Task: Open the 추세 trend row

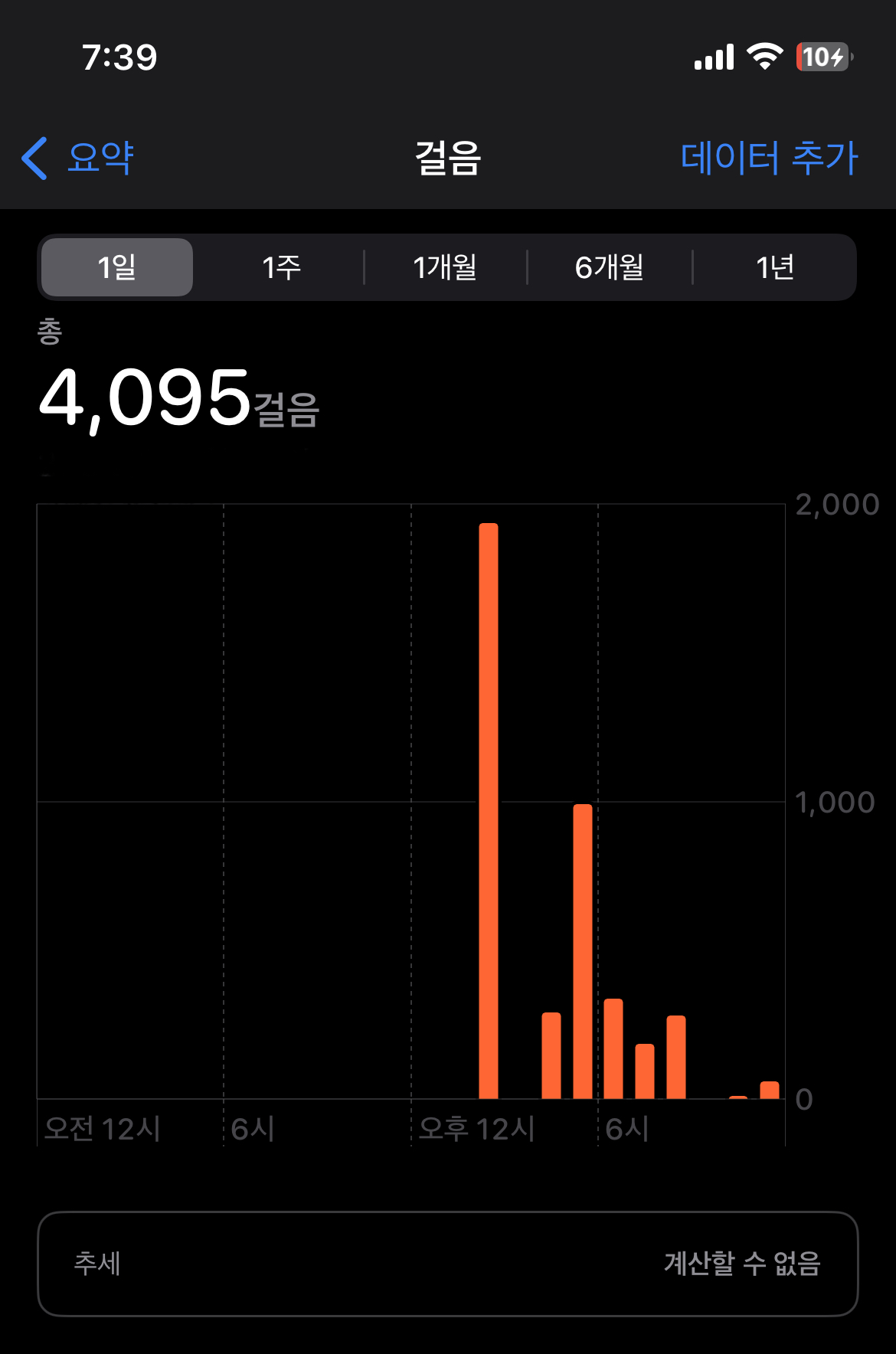Action: point(447,1264)
